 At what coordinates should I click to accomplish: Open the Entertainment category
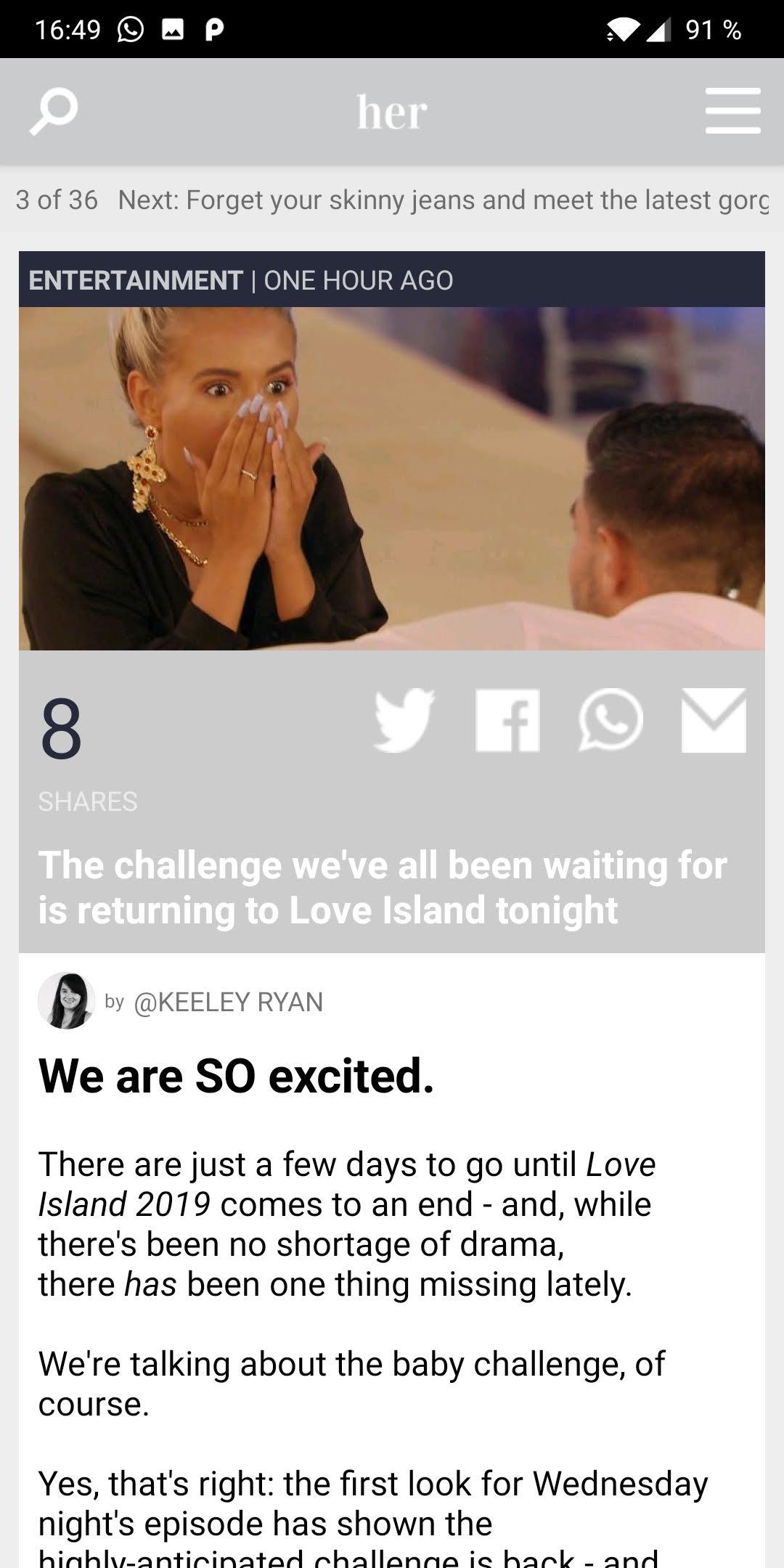[135, 280]
